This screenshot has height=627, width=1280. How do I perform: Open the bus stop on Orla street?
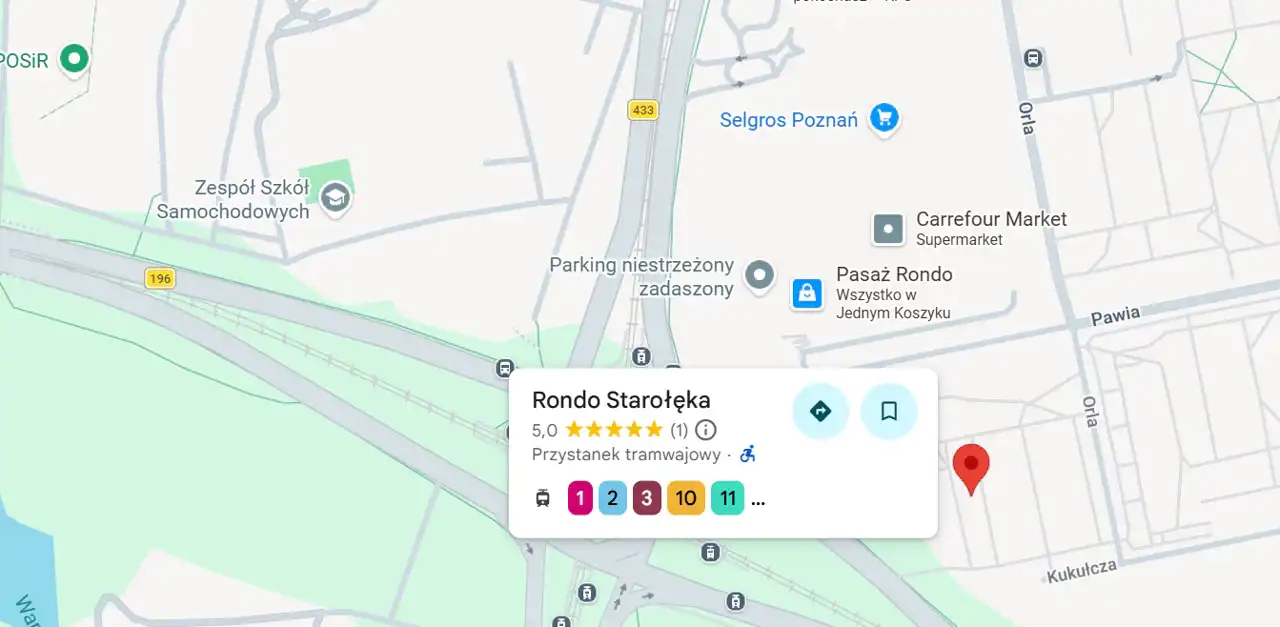(1033, 58)
